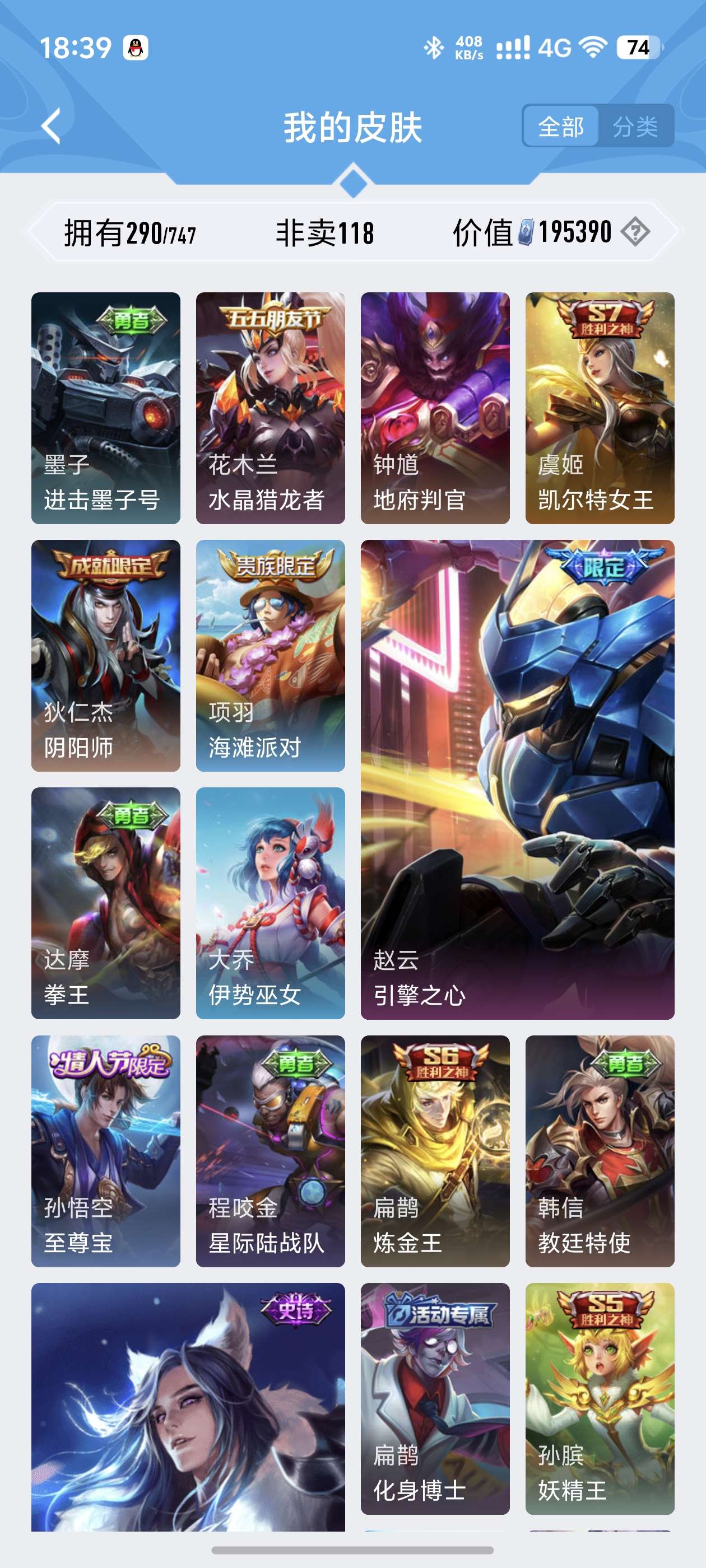
Task: View 韩信 教廷特使 skin
Action: (600, 1151)
